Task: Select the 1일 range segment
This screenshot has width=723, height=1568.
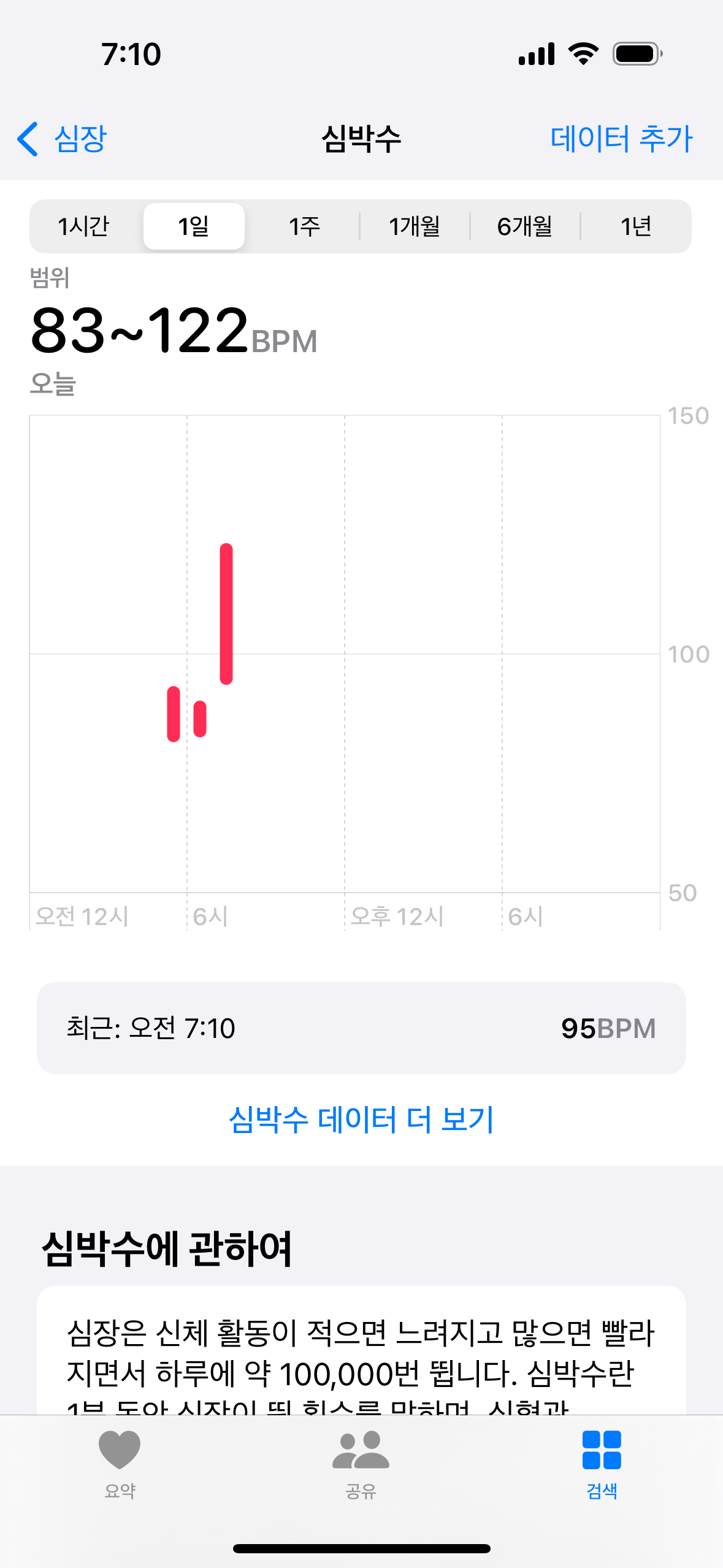Action: click(x=194, y=226)
